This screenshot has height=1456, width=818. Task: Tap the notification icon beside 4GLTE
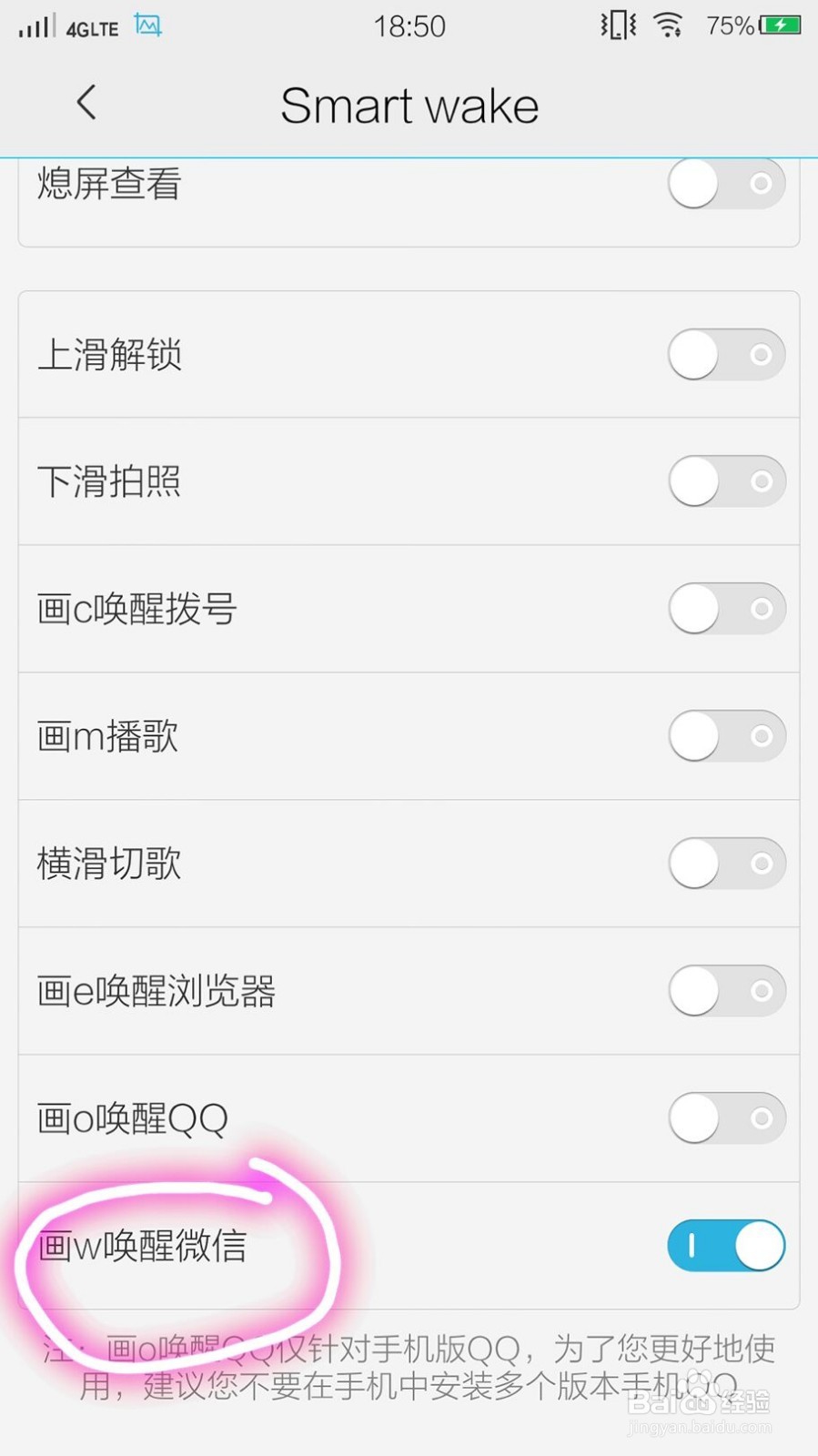tap(148, 25)
